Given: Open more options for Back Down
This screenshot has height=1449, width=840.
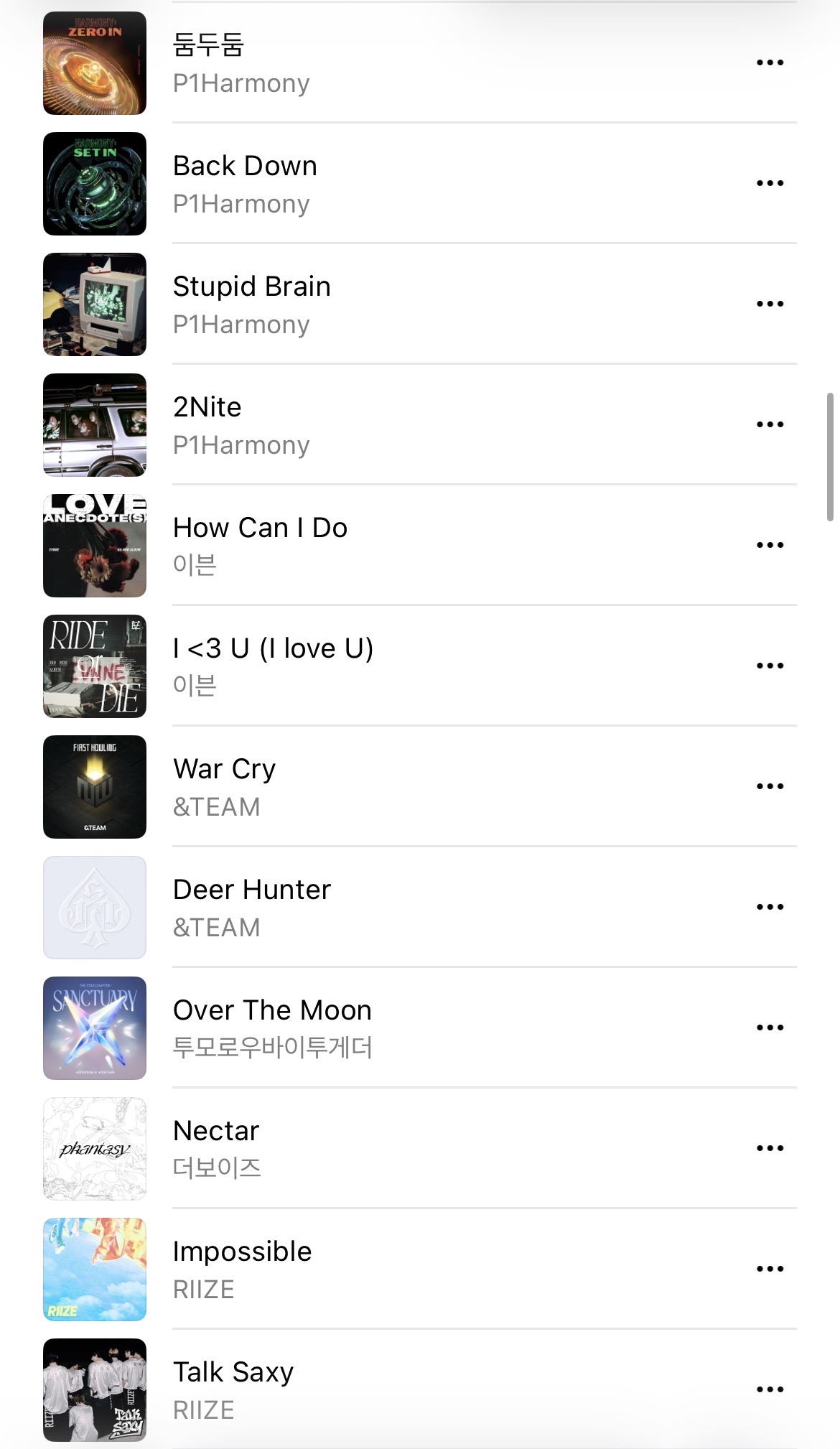Looking at the screenshot, I should tap(770, 183).
